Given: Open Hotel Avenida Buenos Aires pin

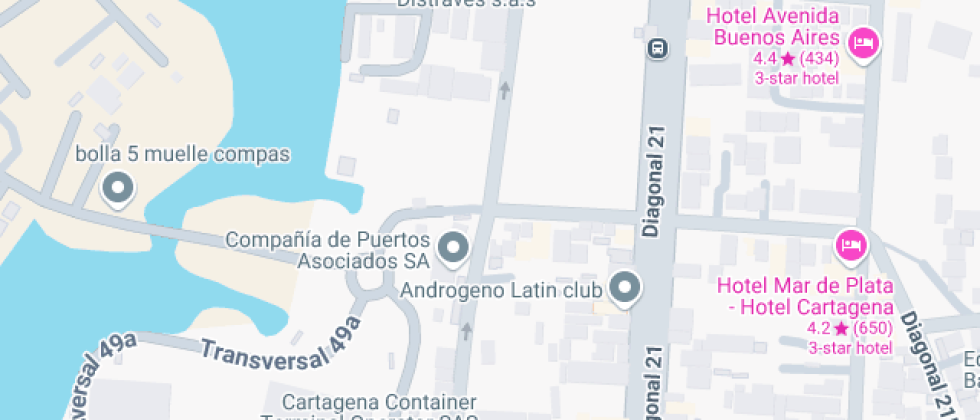Looking at the screenshot, I should [x=863, y=45].
